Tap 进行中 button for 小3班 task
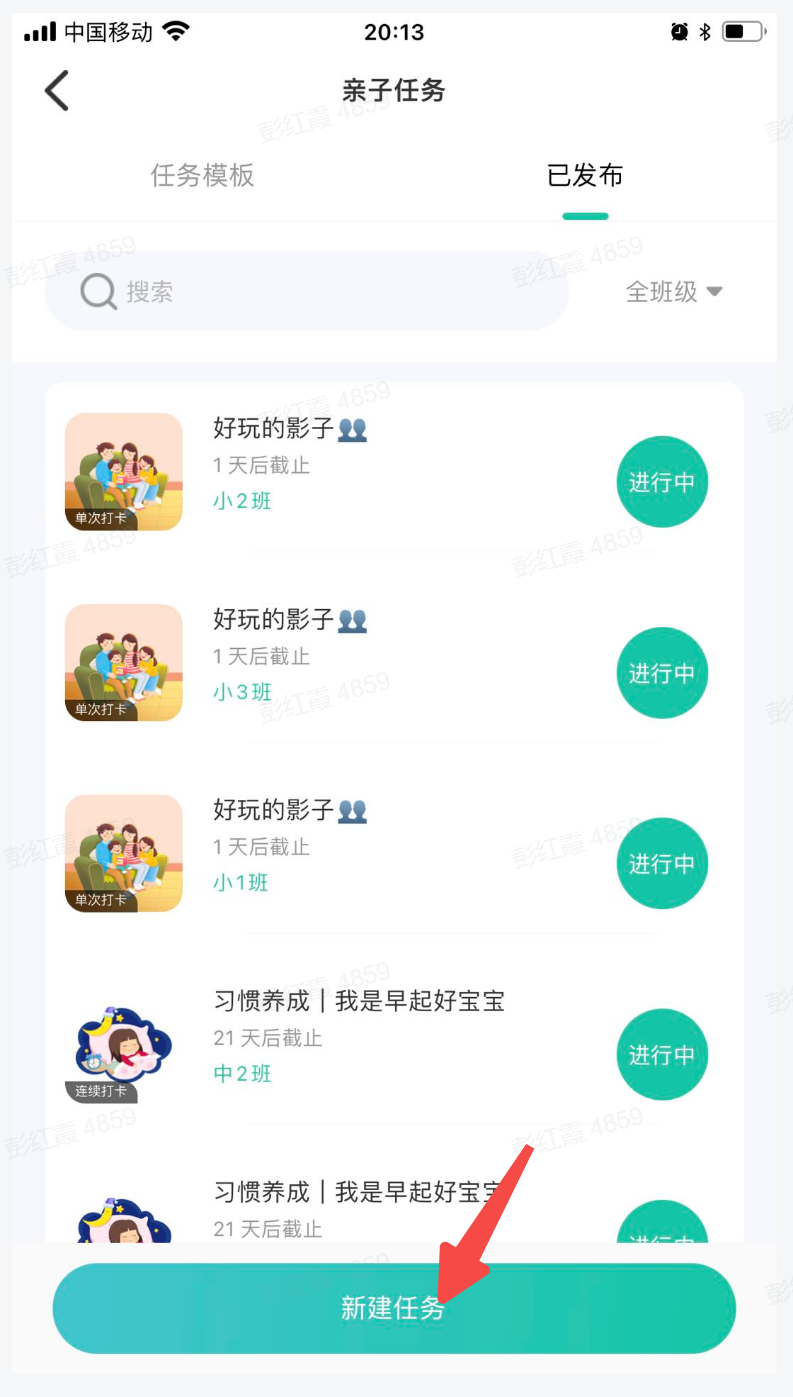The height and width of the screenshot is (1397, 793). [662, 673]
